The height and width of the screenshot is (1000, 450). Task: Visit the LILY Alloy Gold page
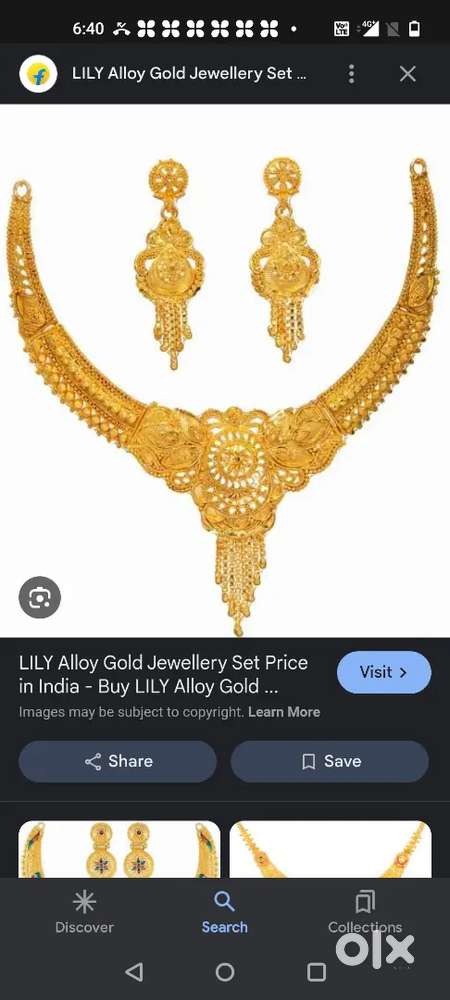(384, 672)
